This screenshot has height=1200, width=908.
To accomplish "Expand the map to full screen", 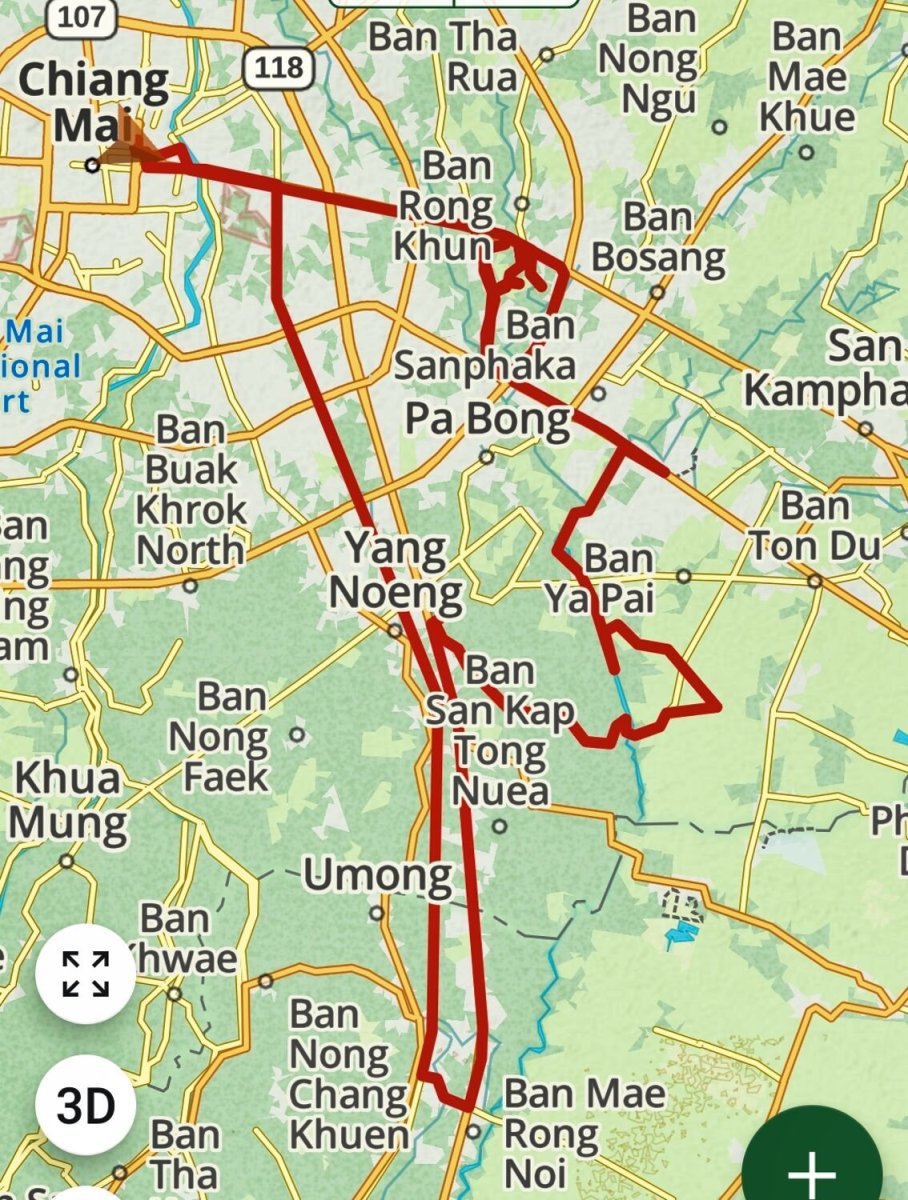I will pyautogui.click(x=85, y=974).
